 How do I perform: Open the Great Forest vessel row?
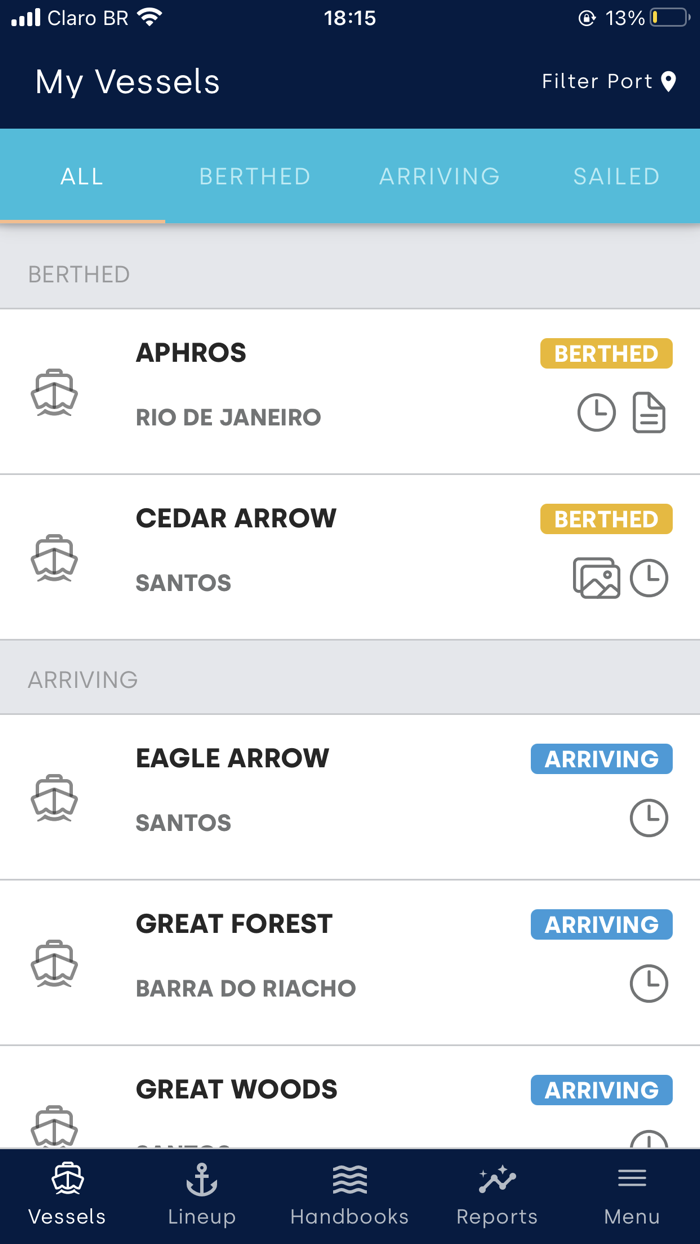tap(300, 962)
